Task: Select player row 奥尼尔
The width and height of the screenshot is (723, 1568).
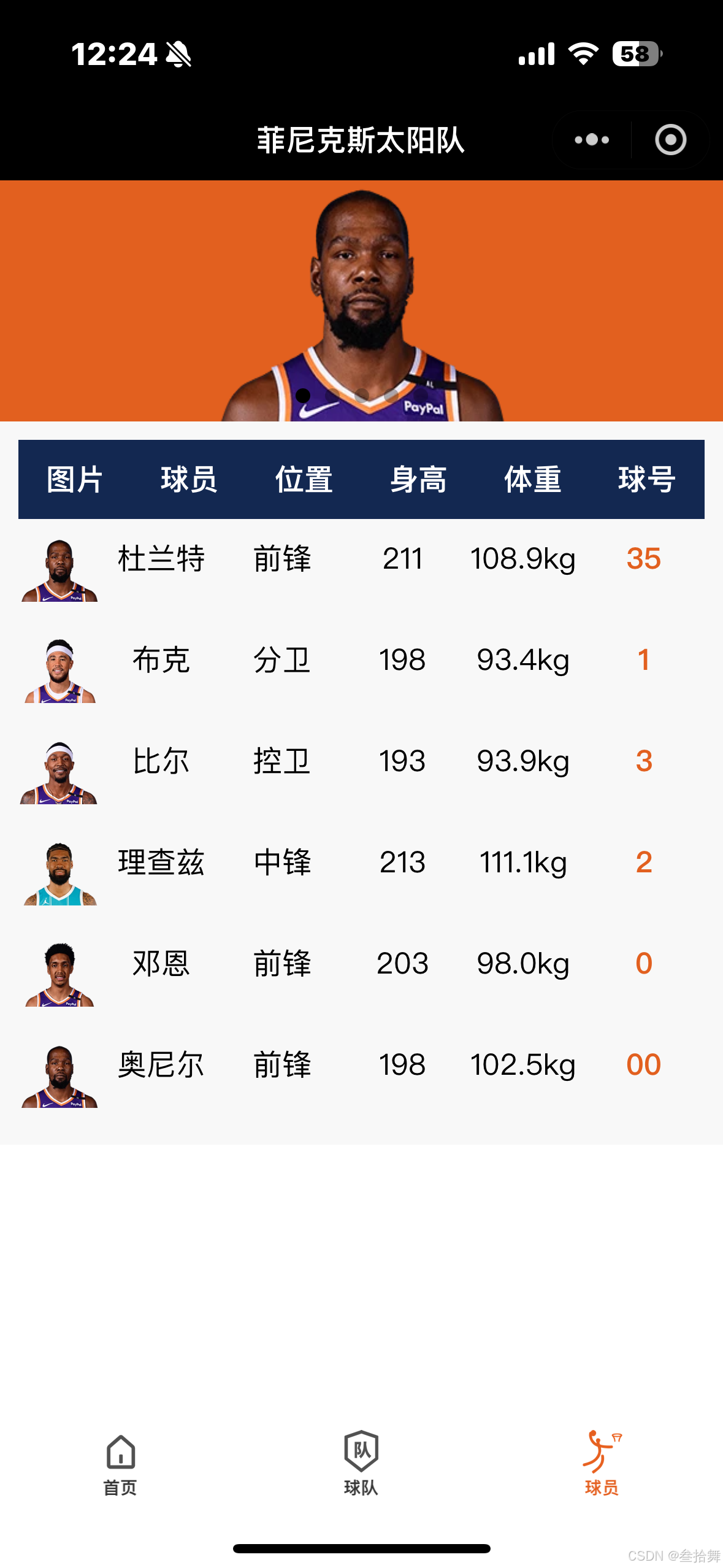Action: pos(361,1066)
